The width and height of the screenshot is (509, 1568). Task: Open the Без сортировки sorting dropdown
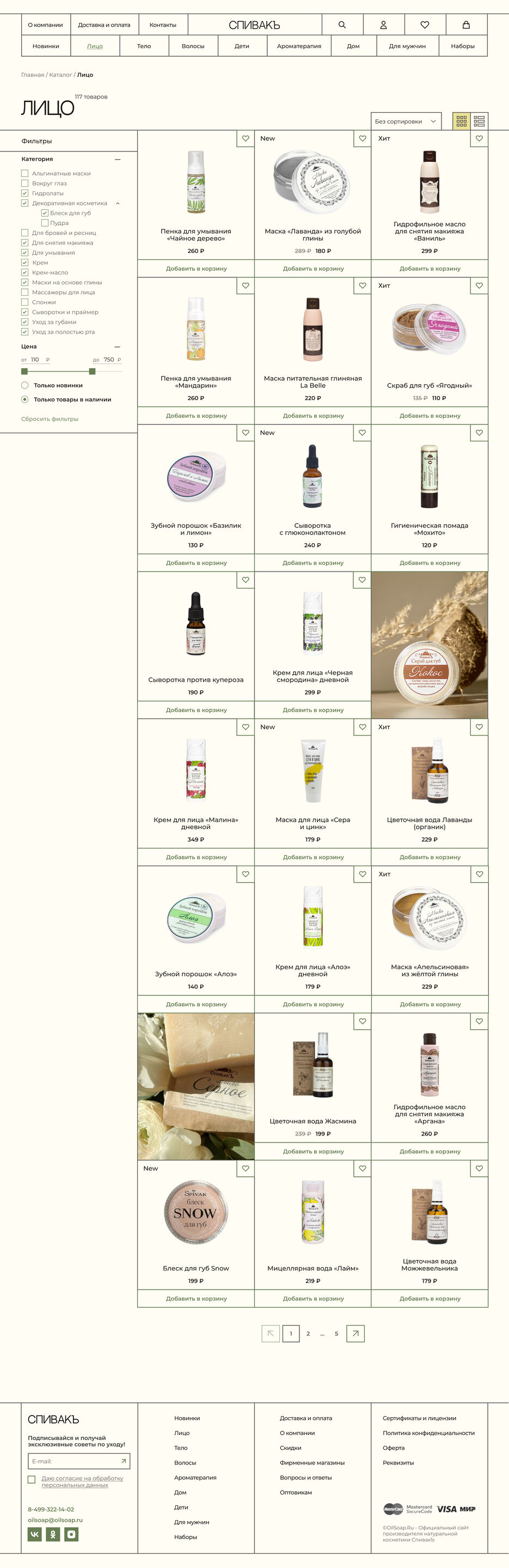pos(405,121)
